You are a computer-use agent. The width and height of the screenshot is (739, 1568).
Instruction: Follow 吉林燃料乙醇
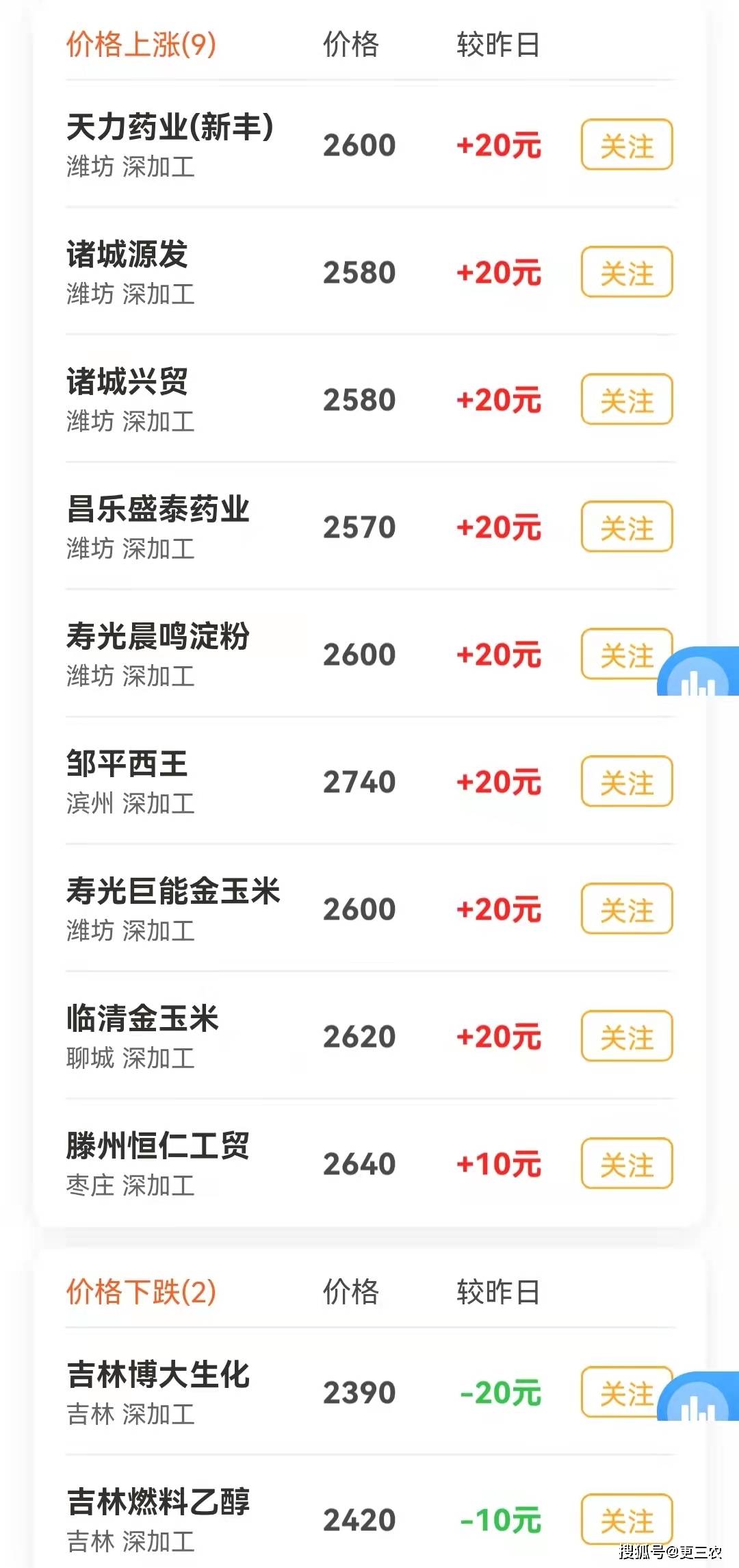627,1520
